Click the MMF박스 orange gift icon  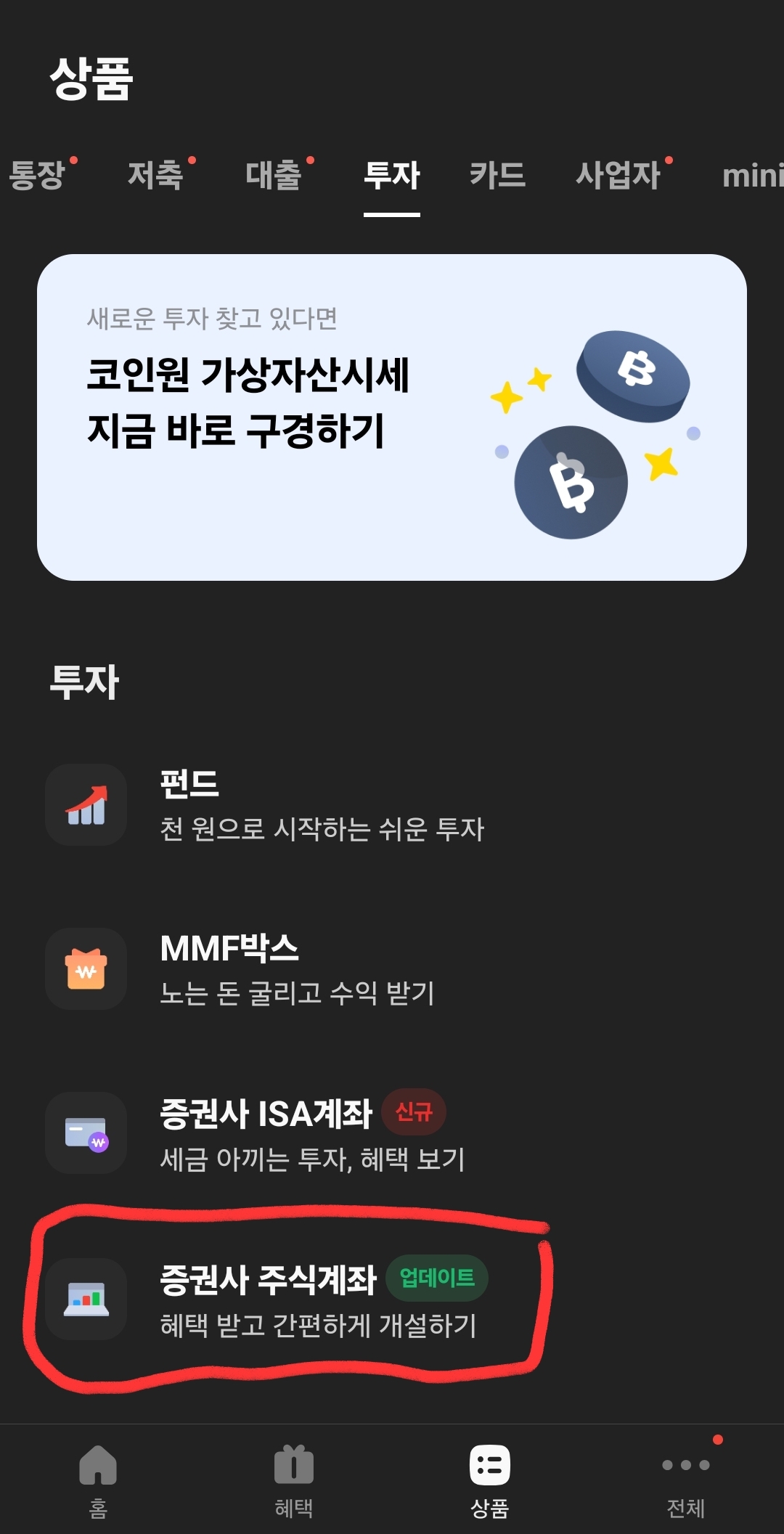[x=86, y=970]
